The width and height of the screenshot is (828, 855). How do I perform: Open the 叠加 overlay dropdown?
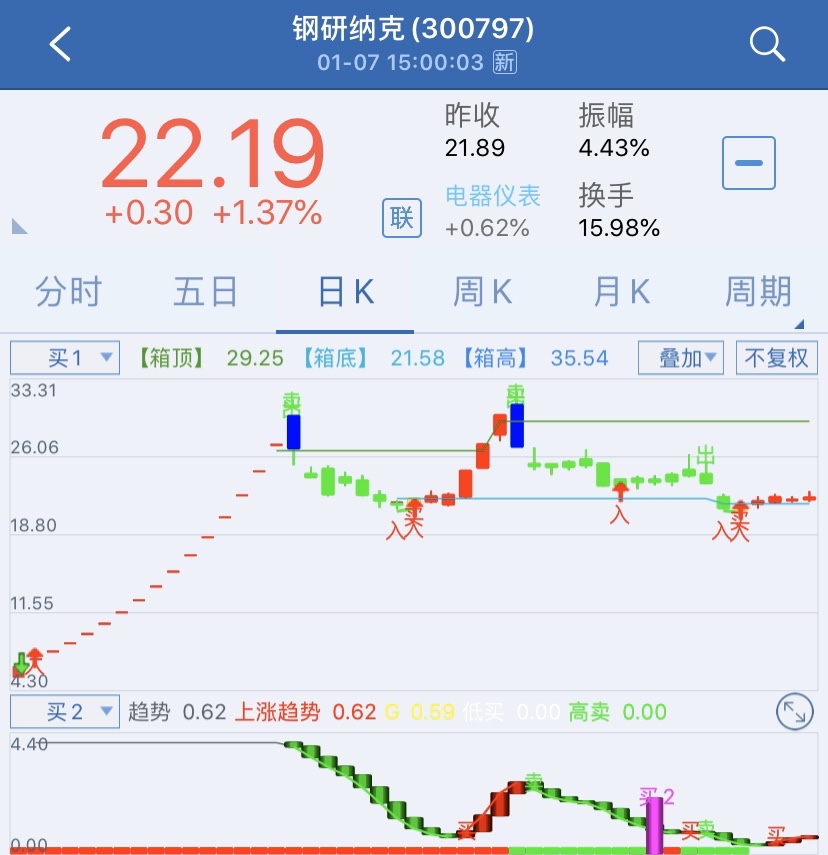pyautogui.click(x=680, y=357)
